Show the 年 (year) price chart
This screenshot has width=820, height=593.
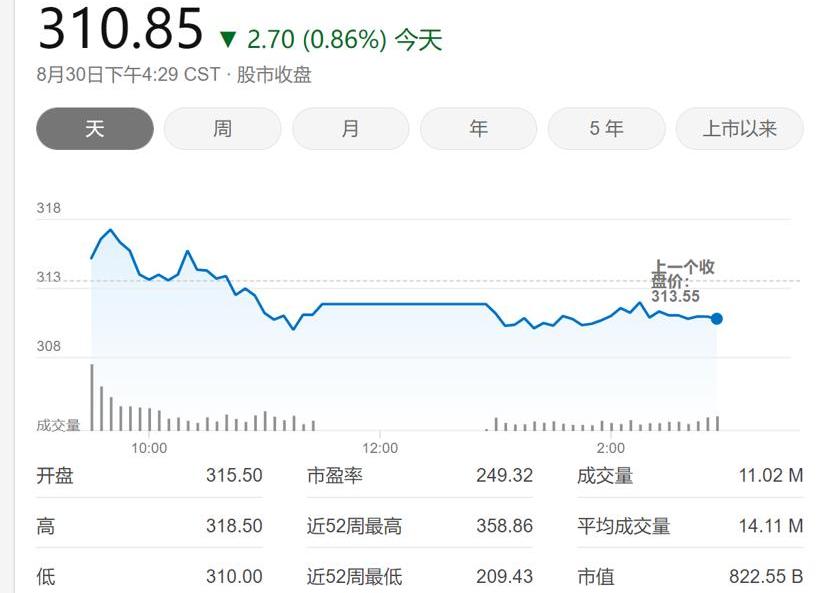click(x=478, y=129)
